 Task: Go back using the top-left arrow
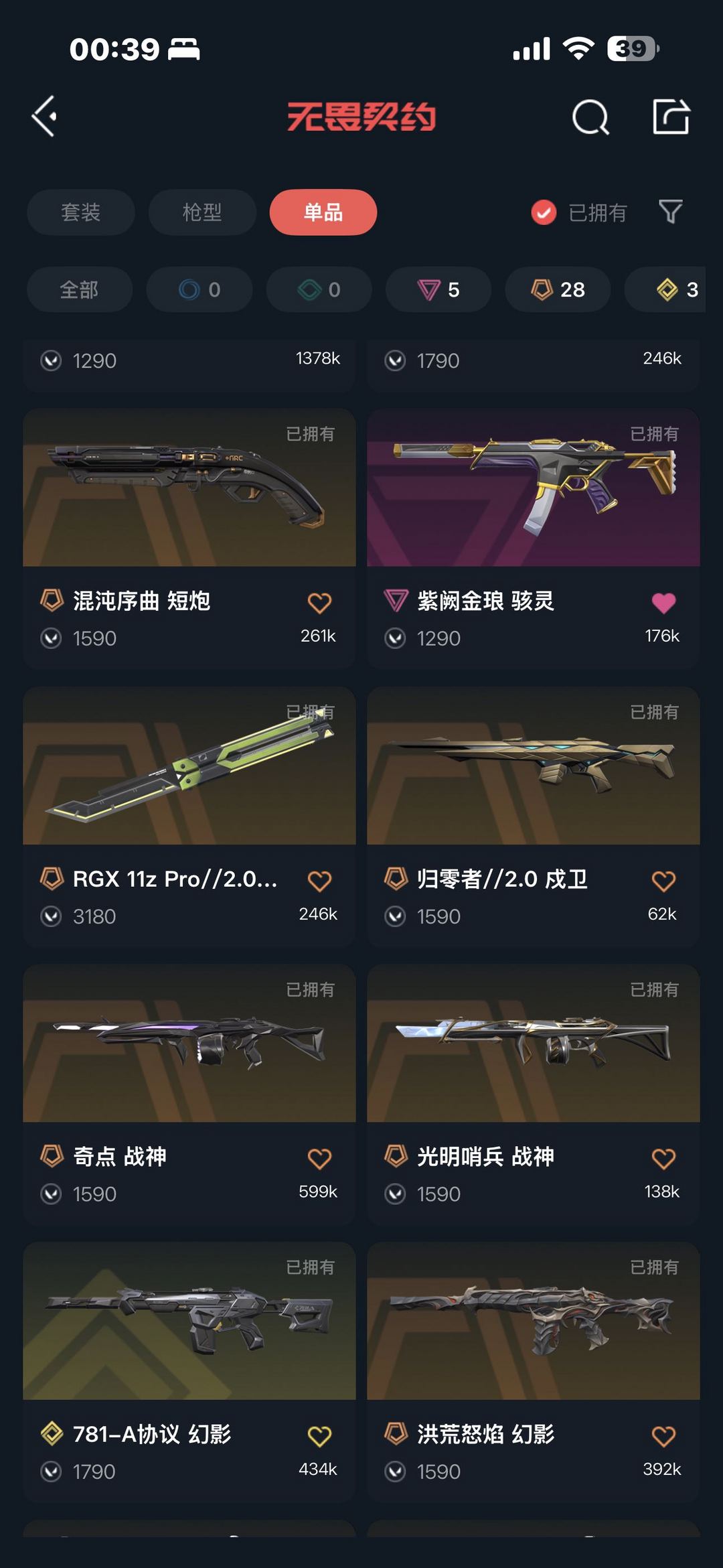coord(44,117)
